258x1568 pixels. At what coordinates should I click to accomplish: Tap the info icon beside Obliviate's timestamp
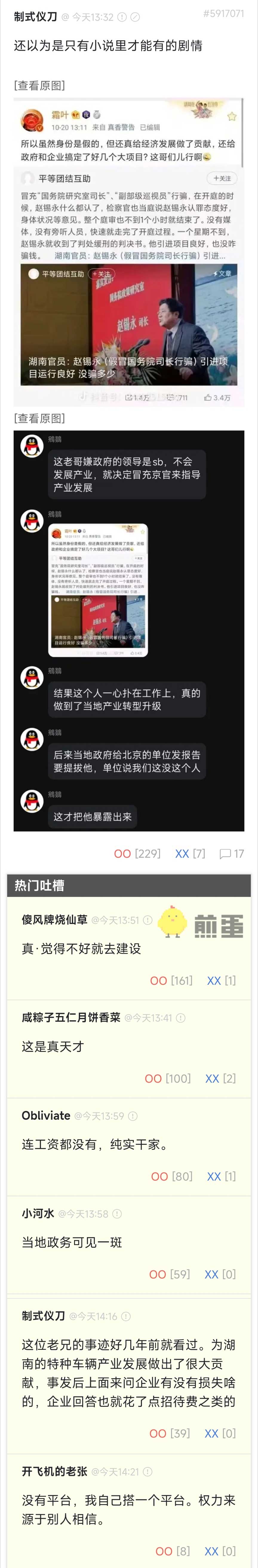click(x=133, y=1116)
